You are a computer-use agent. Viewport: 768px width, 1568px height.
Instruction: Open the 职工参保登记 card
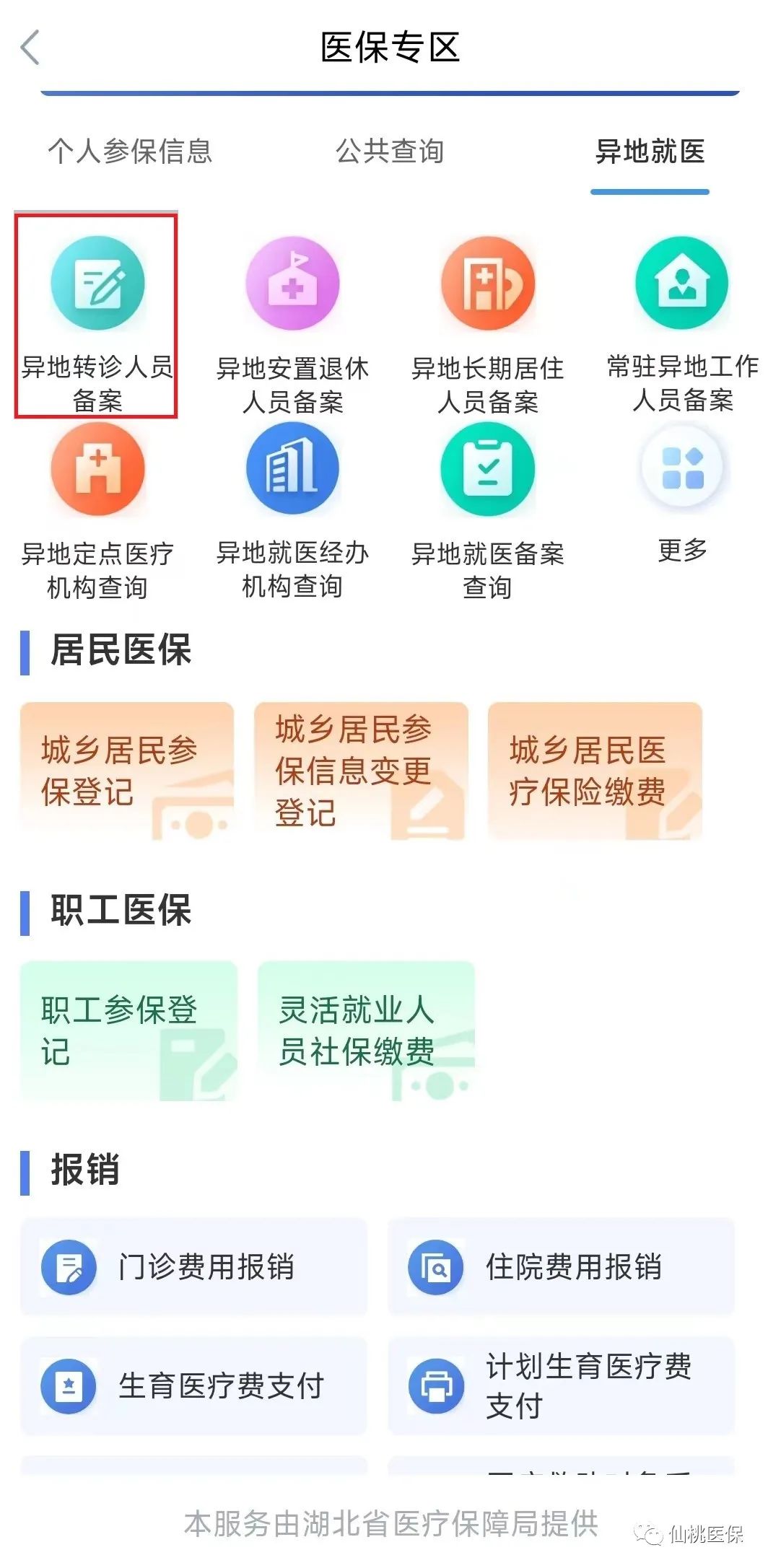click(128, 1030)
